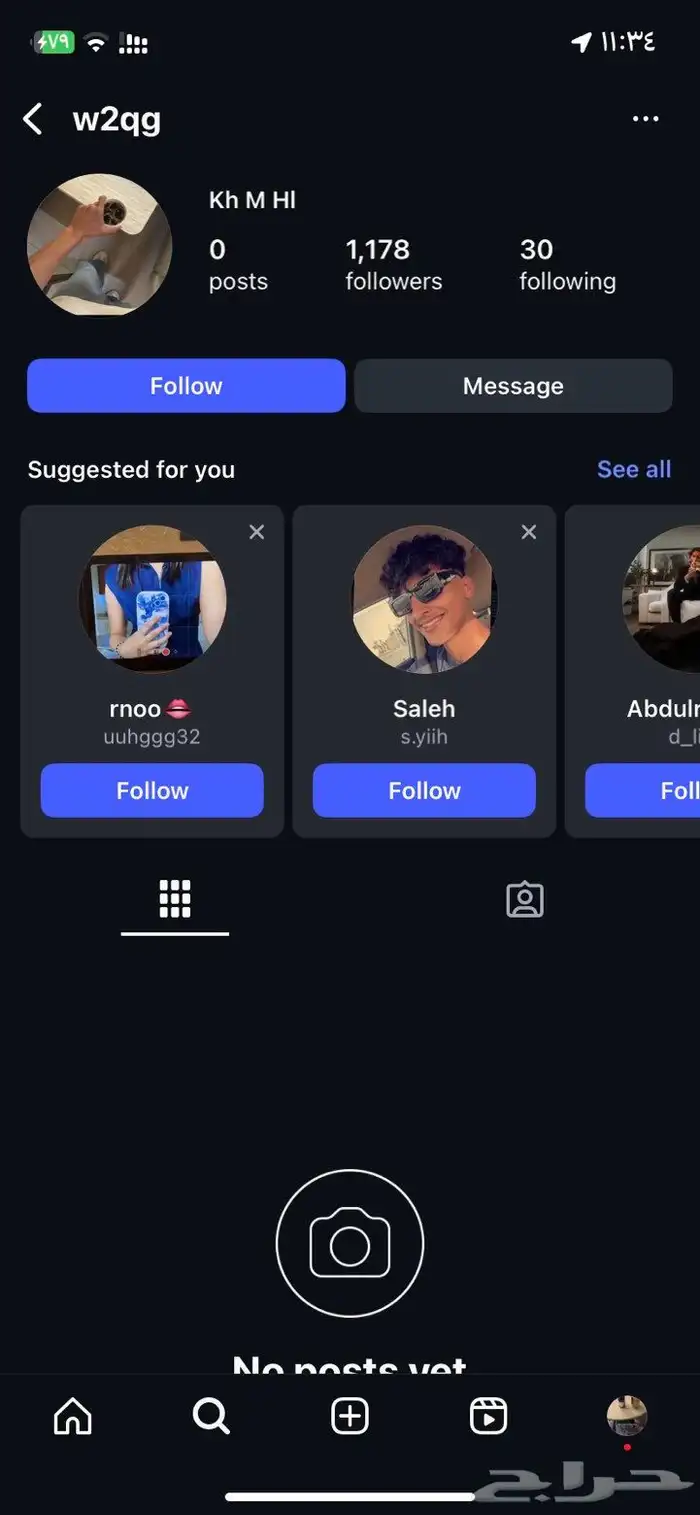Open rnoo's profile picture
The width and height of the screenshot is (700, 1515).
(152, 600)
